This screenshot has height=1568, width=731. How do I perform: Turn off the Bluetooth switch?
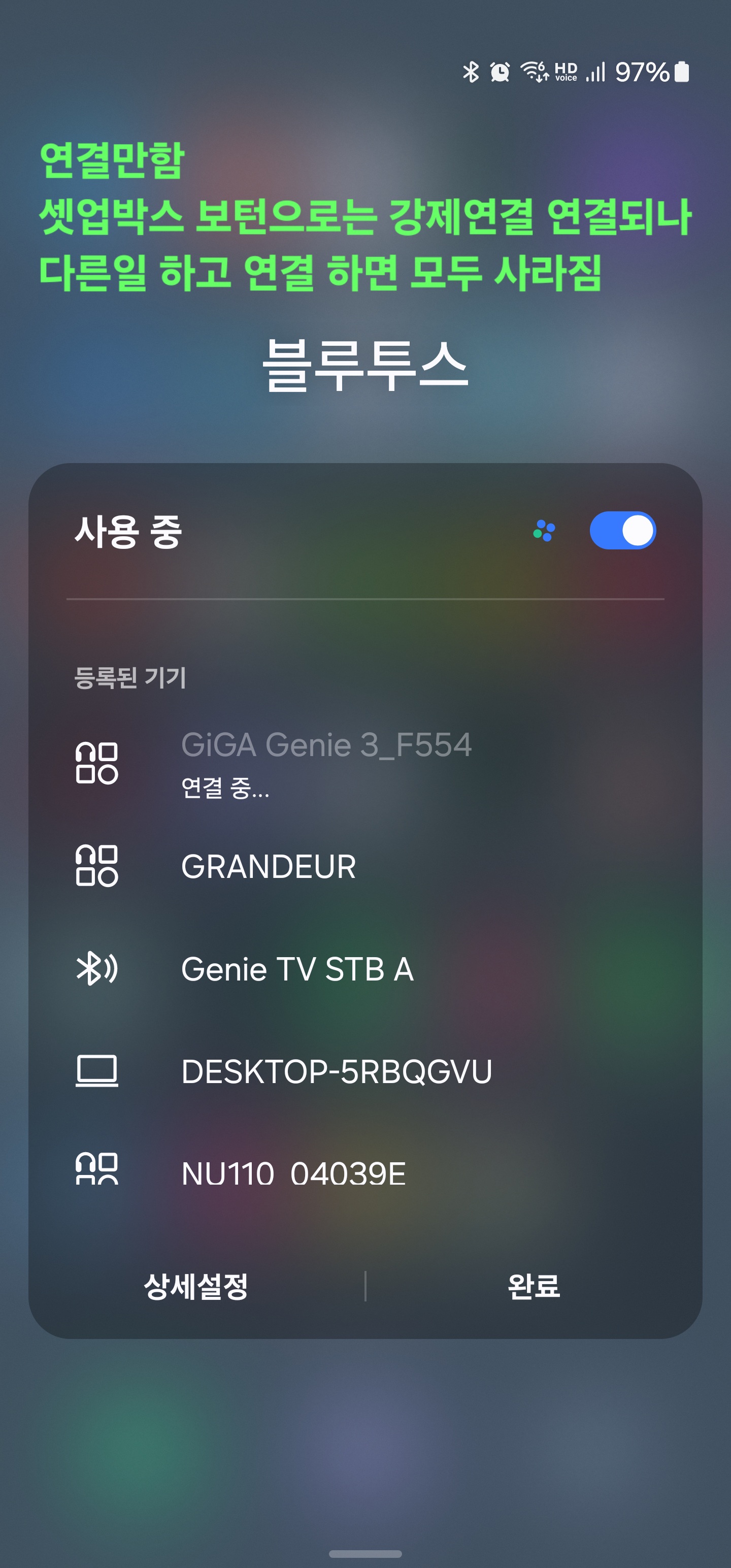click(622, 530)
